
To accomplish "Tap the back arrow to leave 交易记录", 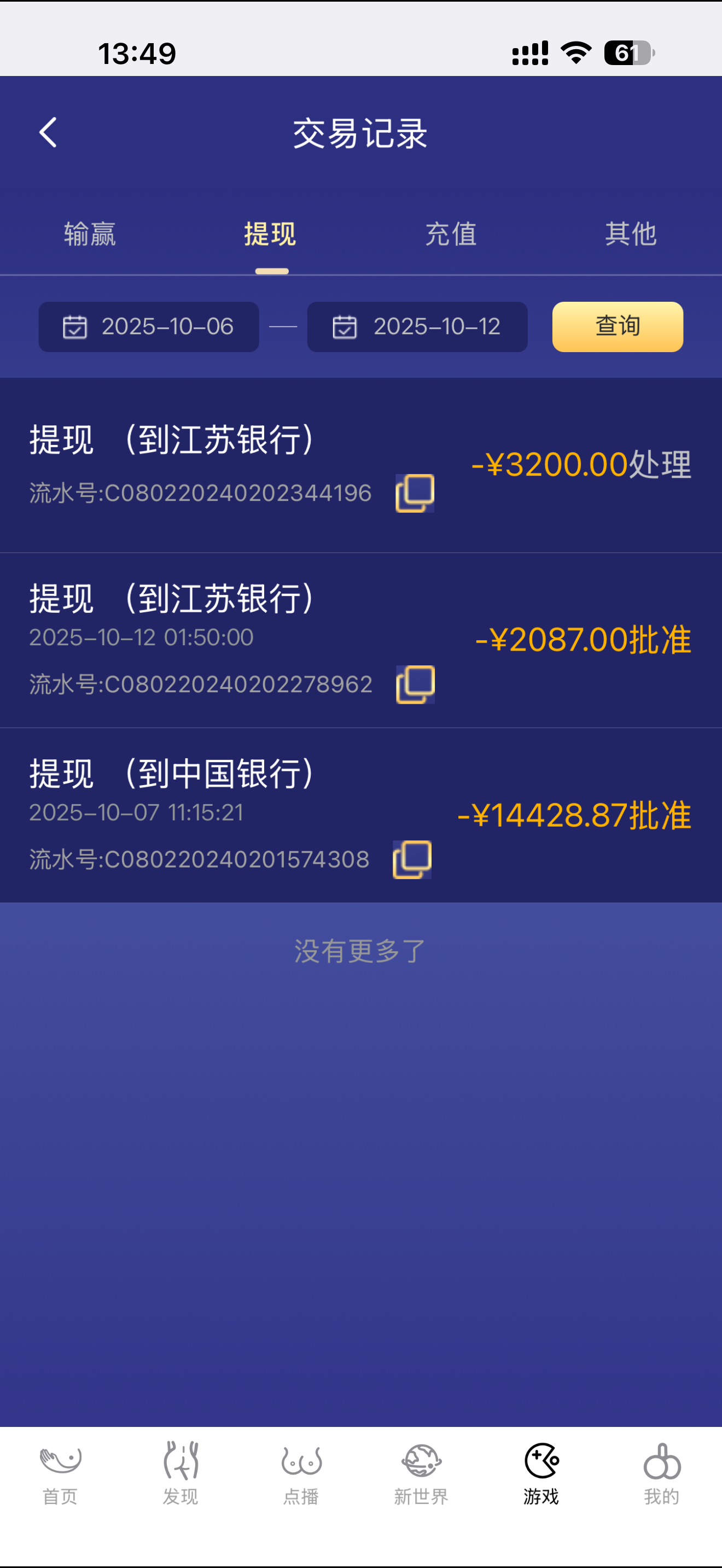I will 48,133.
